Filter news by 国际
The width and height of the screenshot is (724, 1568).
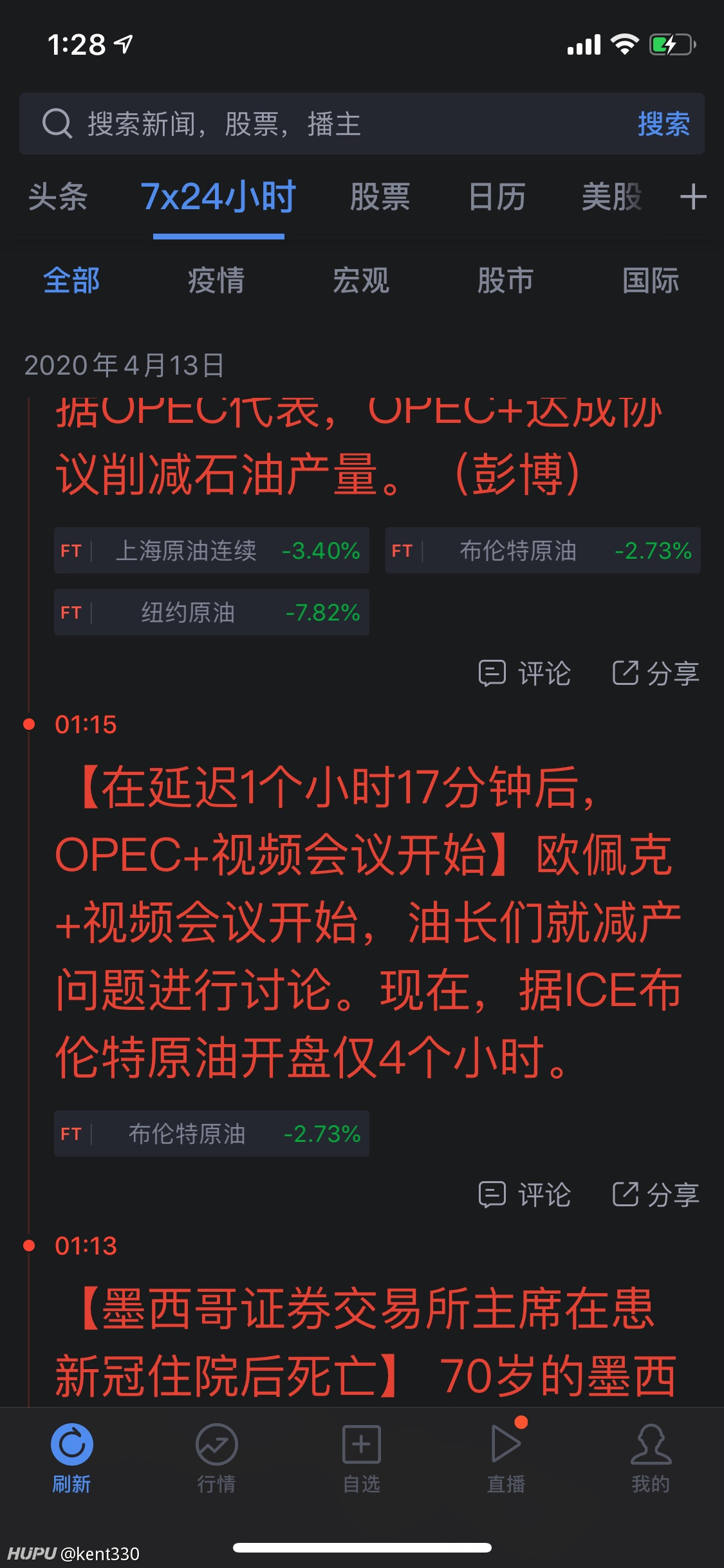pos(651,281)
